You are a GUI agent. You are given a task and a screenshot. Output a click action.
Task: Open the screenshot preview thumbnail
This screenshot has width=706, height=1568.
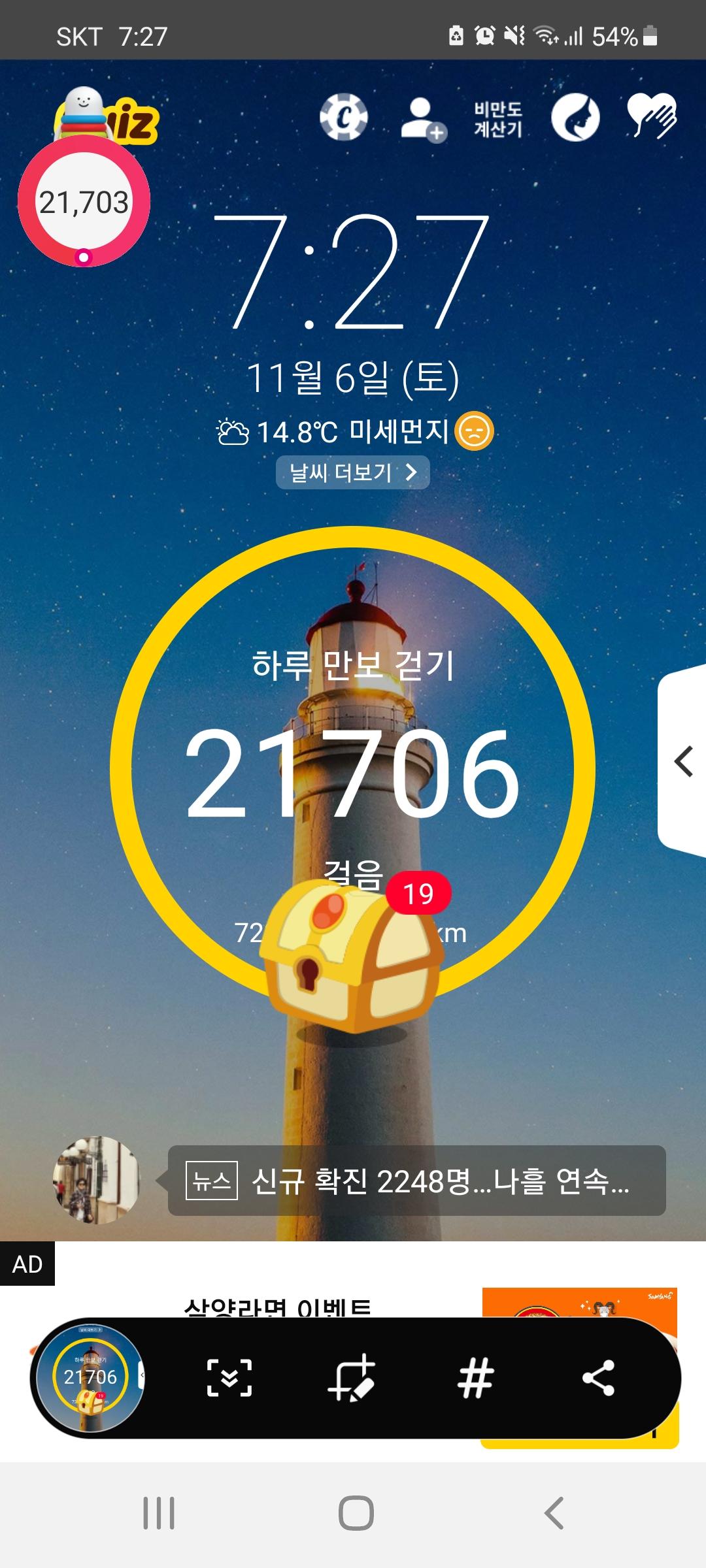pyautogui.click(x=90, y=1377)
